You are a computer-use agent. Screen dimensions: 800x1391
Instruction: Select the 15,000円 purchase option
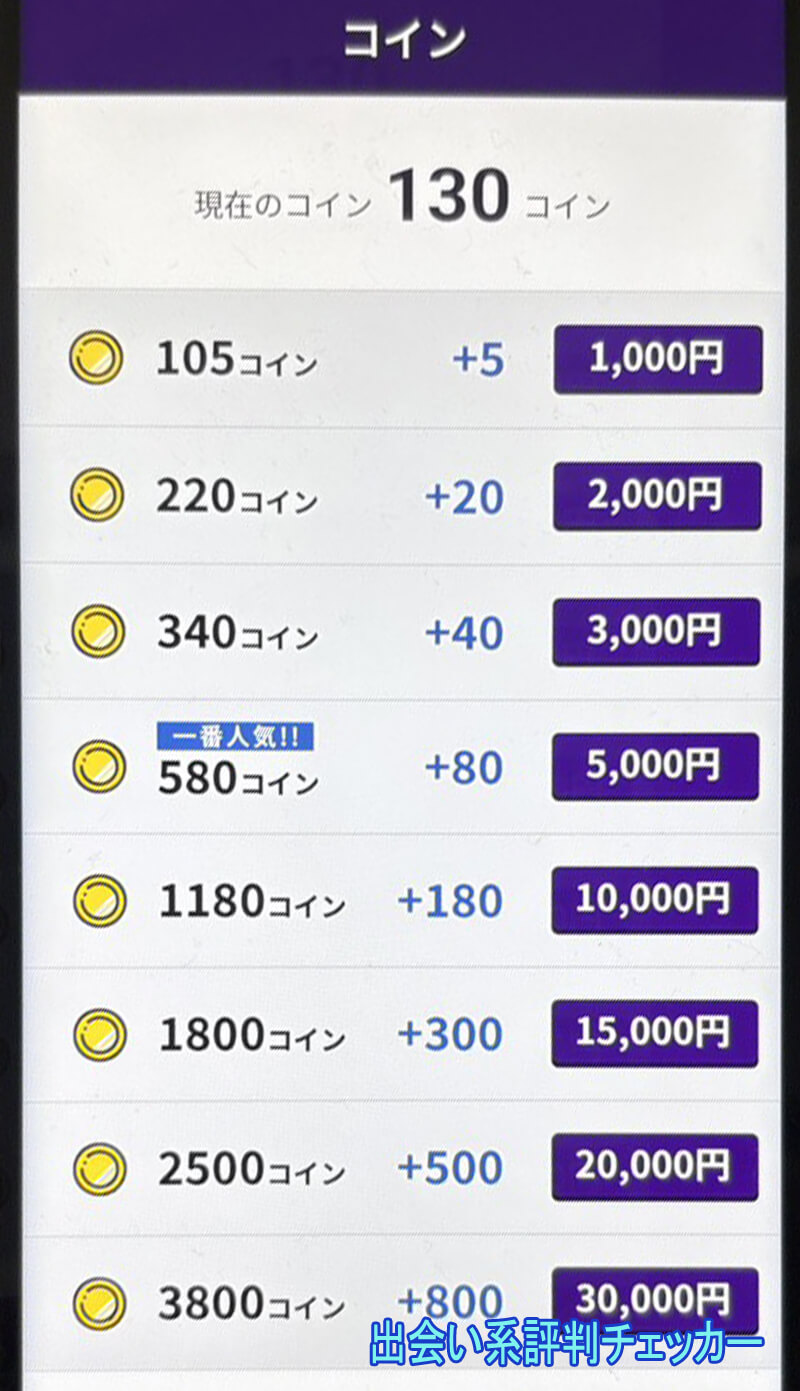(655, 1033)
